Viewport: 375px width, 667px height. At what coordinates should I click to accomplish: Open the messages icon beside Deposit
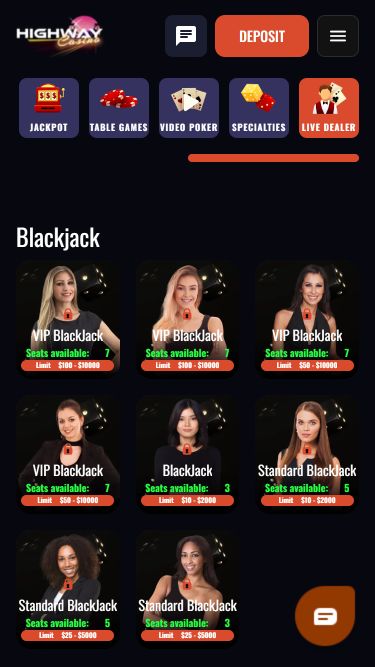pos(186,36)
